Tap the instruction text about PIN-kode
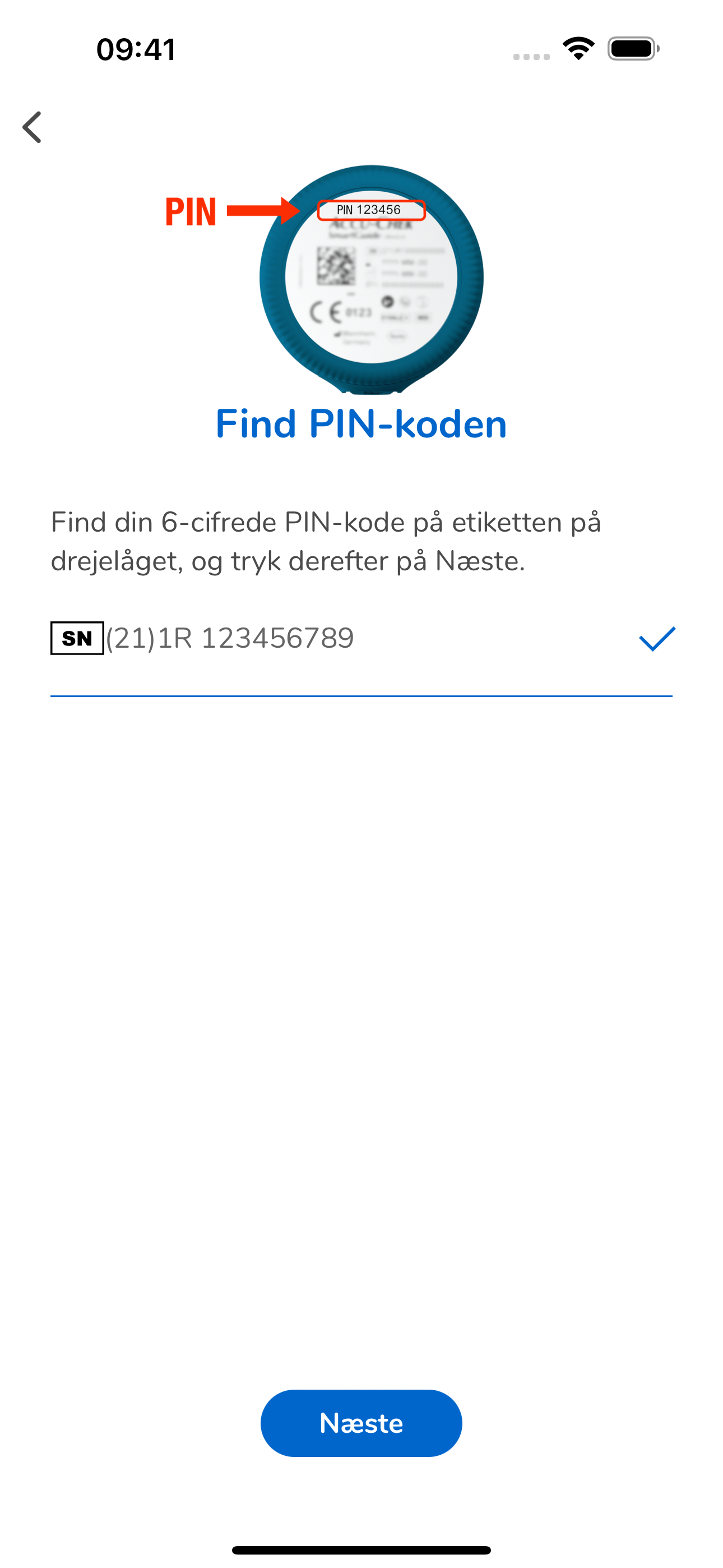Screen dimensions: 723x1568 point(326,542)
